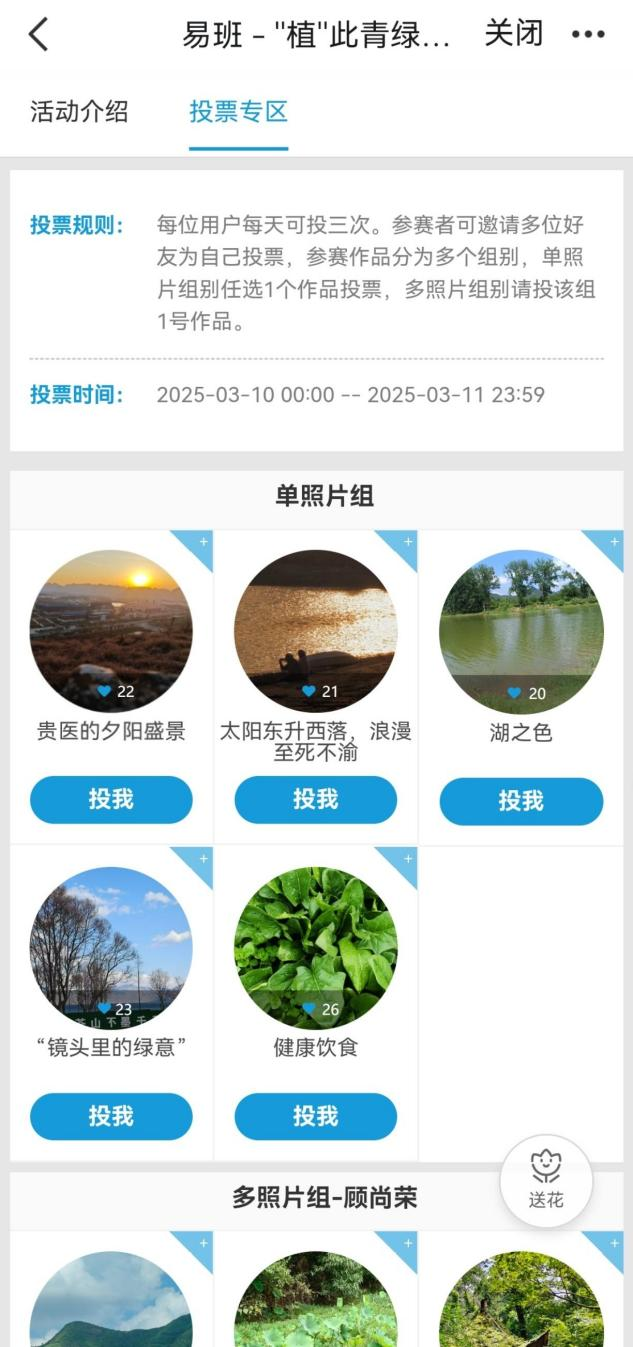
Task: Tap the floating 送花 button
Action: point(546,1181)
